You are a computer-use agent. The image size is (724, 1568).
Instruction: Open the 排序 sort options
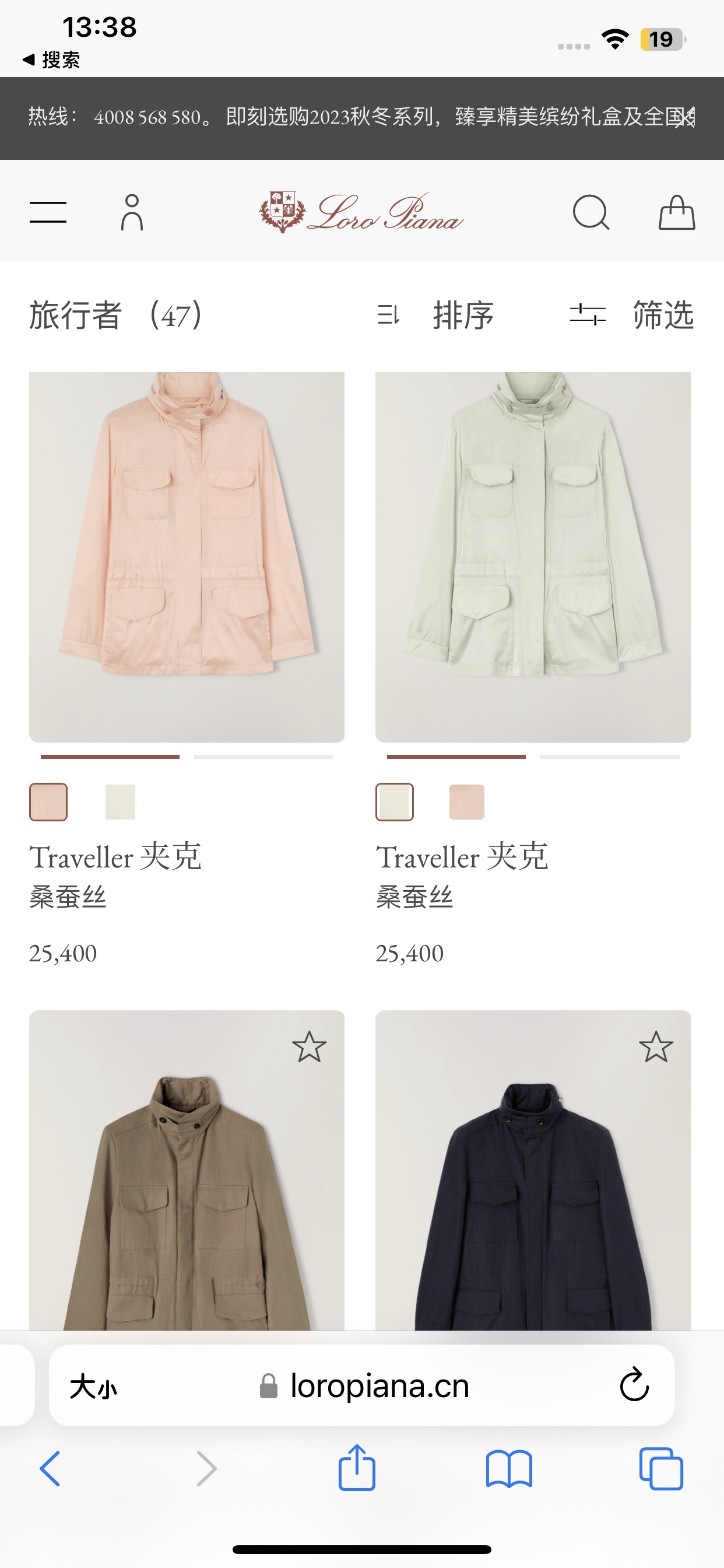(x=435, y=316)
